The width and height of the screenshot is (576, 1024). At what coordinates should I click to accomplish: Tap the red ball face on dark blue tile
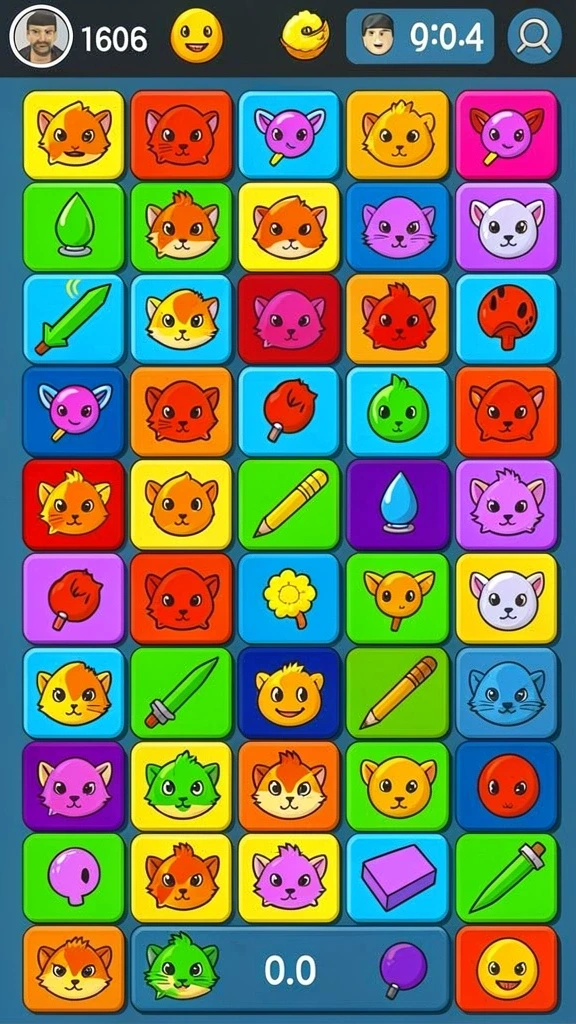tap(507, 786)
